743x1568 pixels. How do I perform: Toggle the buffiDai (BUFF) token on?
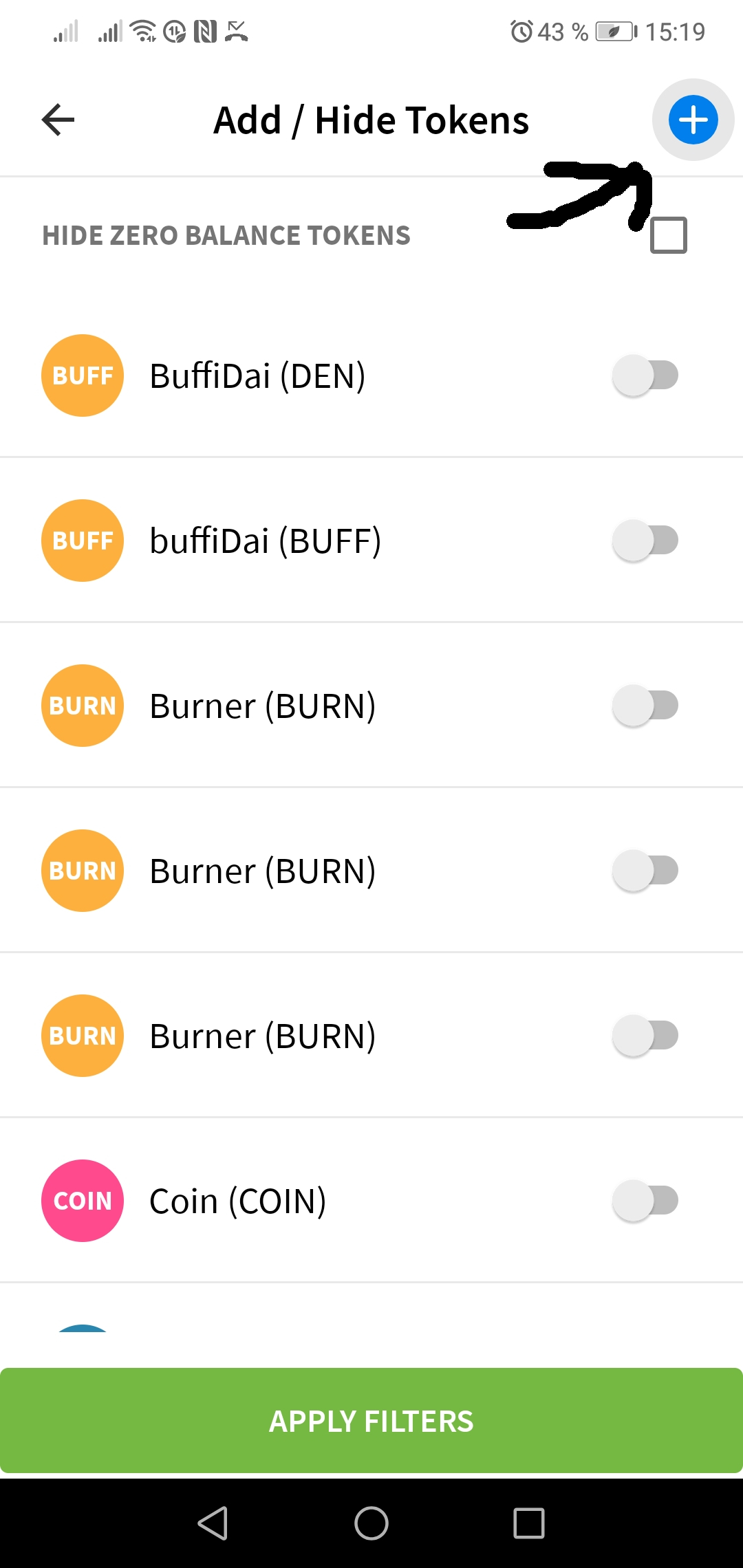tap(645, 541)
